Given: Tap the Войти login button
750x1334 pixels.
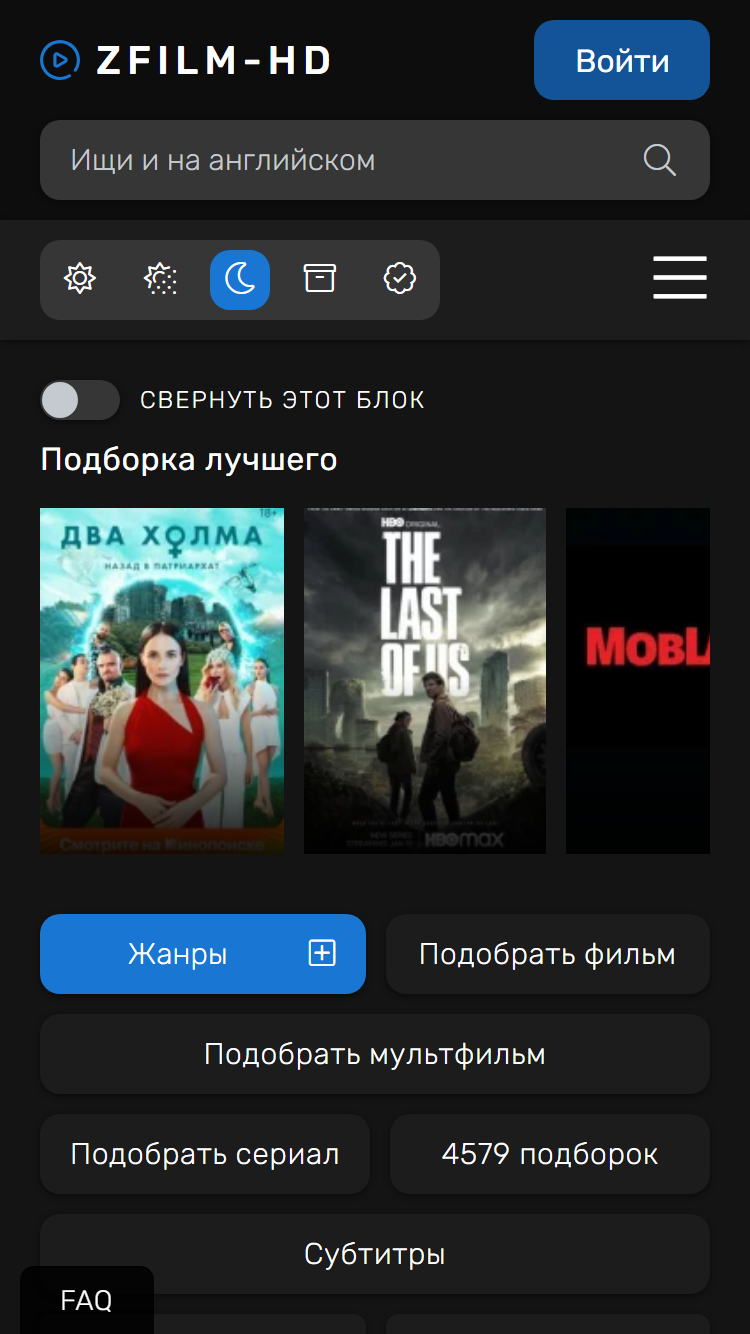Looking at the screenshot, I should coord(622,60).
